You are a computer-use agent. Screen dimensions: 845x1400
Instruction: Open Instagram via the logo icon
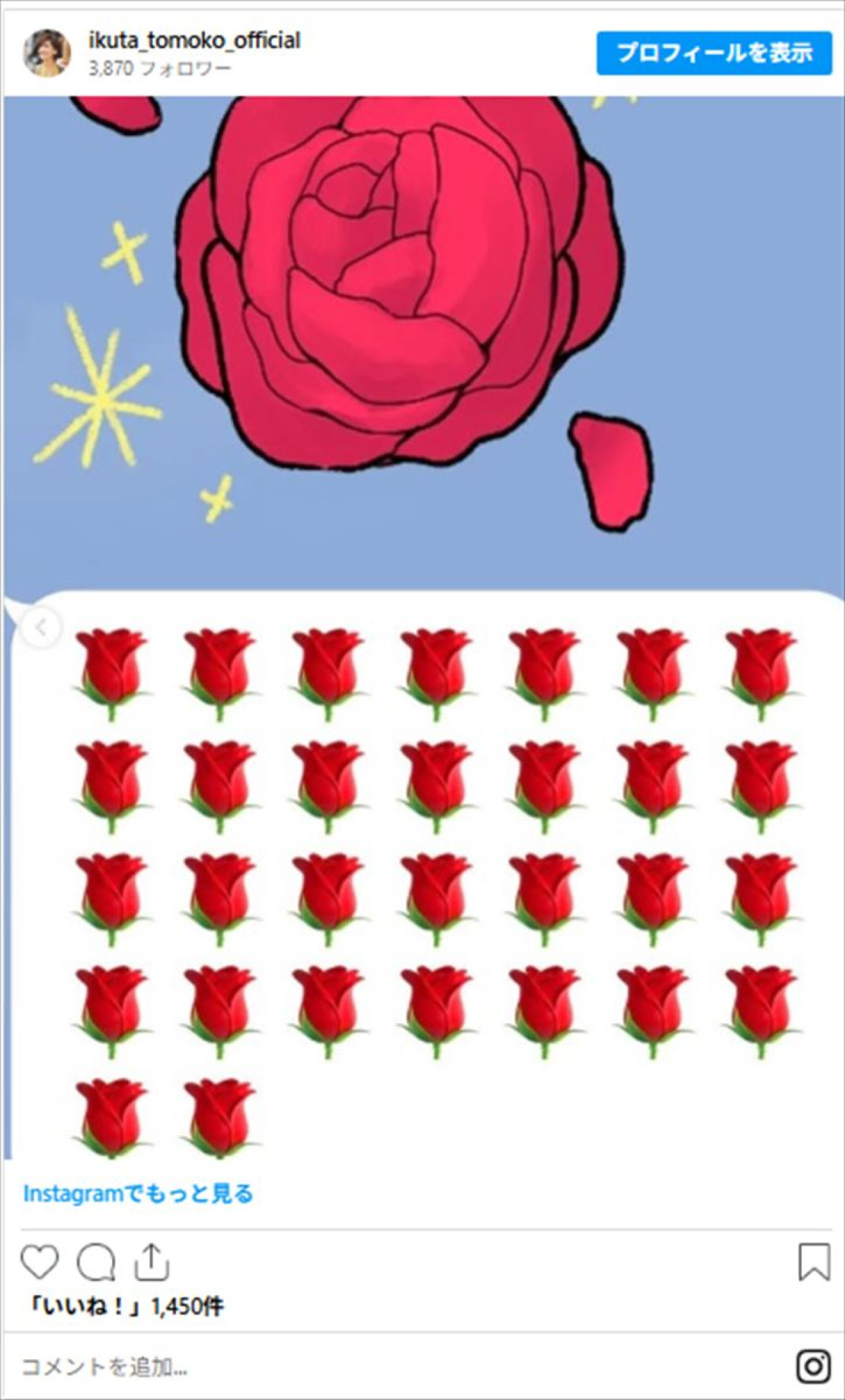click(x=814, y=1367)
